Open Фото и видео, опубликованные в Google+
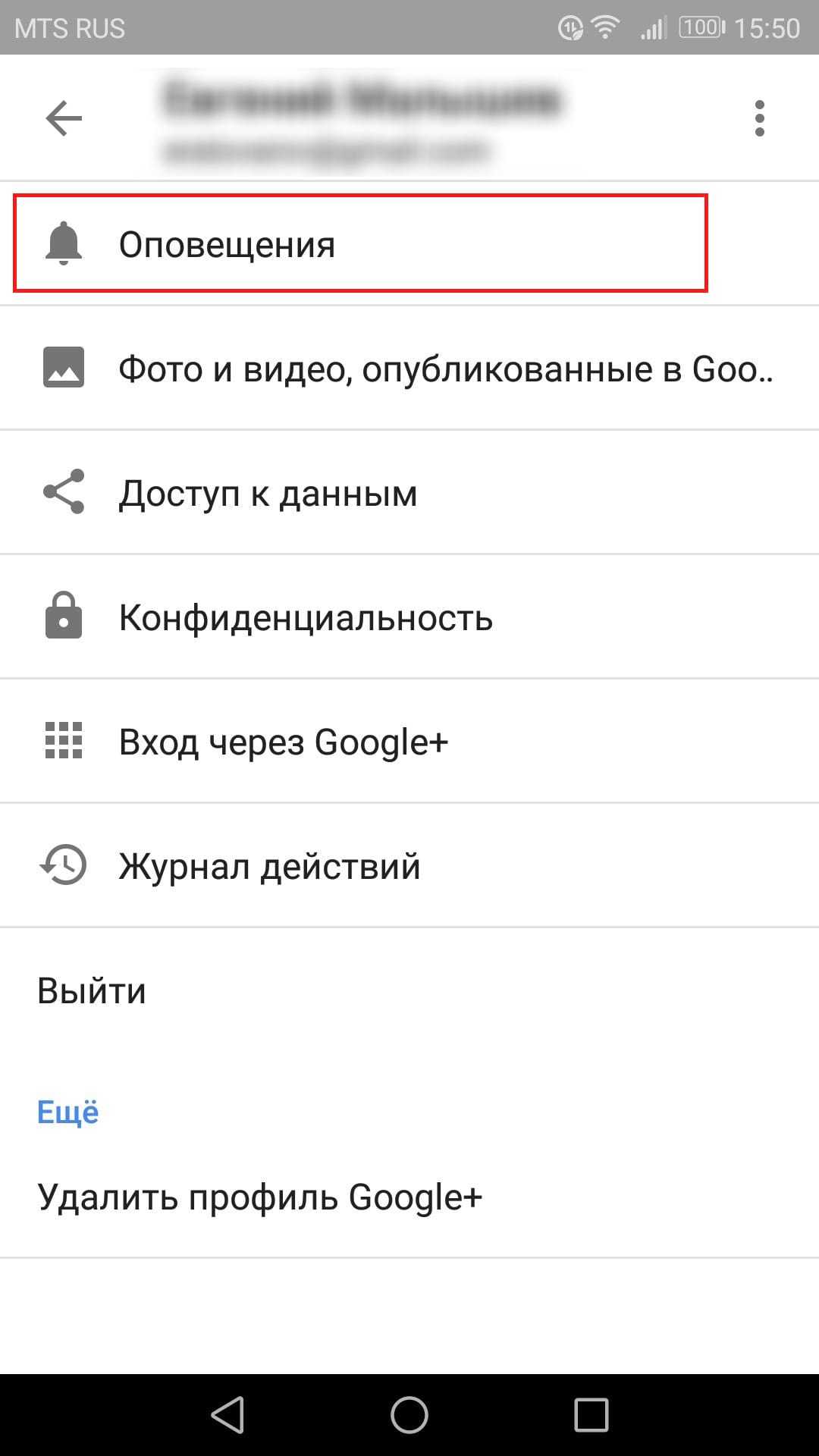Viewport: 819px width, 1456px height. pos(409,369)
